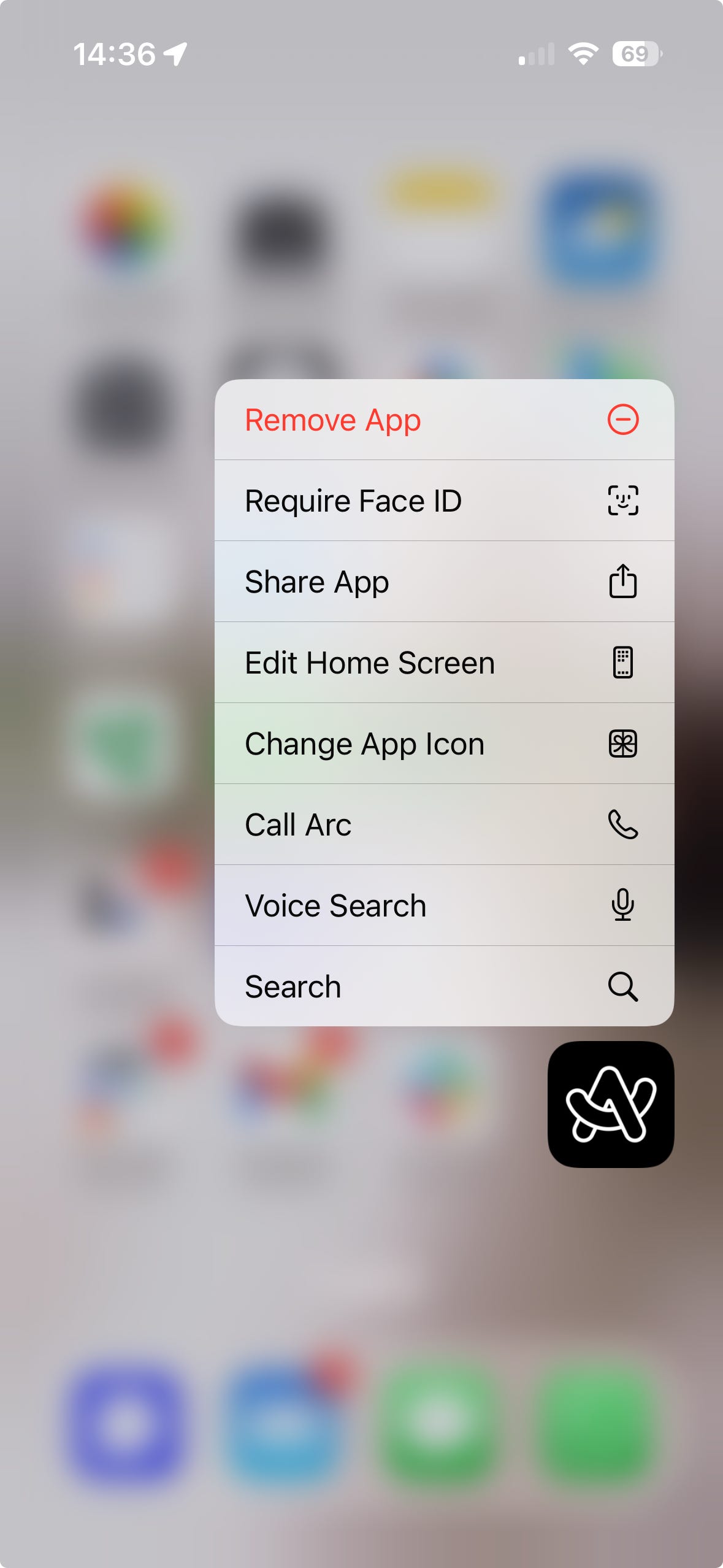Tap Share App in context menu
The height and width of the screenshot is (1568, 723).
tap(444, 582)
